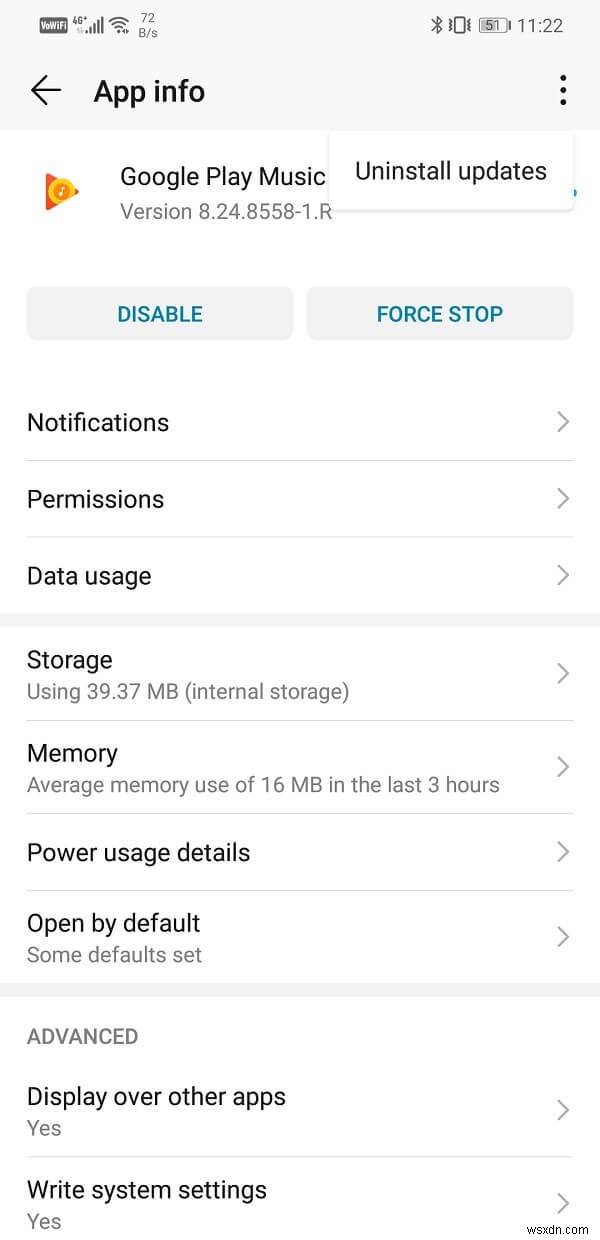Viewport: 600px width, 1240px height.
Task: Force stop the app
Action: pyautogui.click(x=439, y=314)
